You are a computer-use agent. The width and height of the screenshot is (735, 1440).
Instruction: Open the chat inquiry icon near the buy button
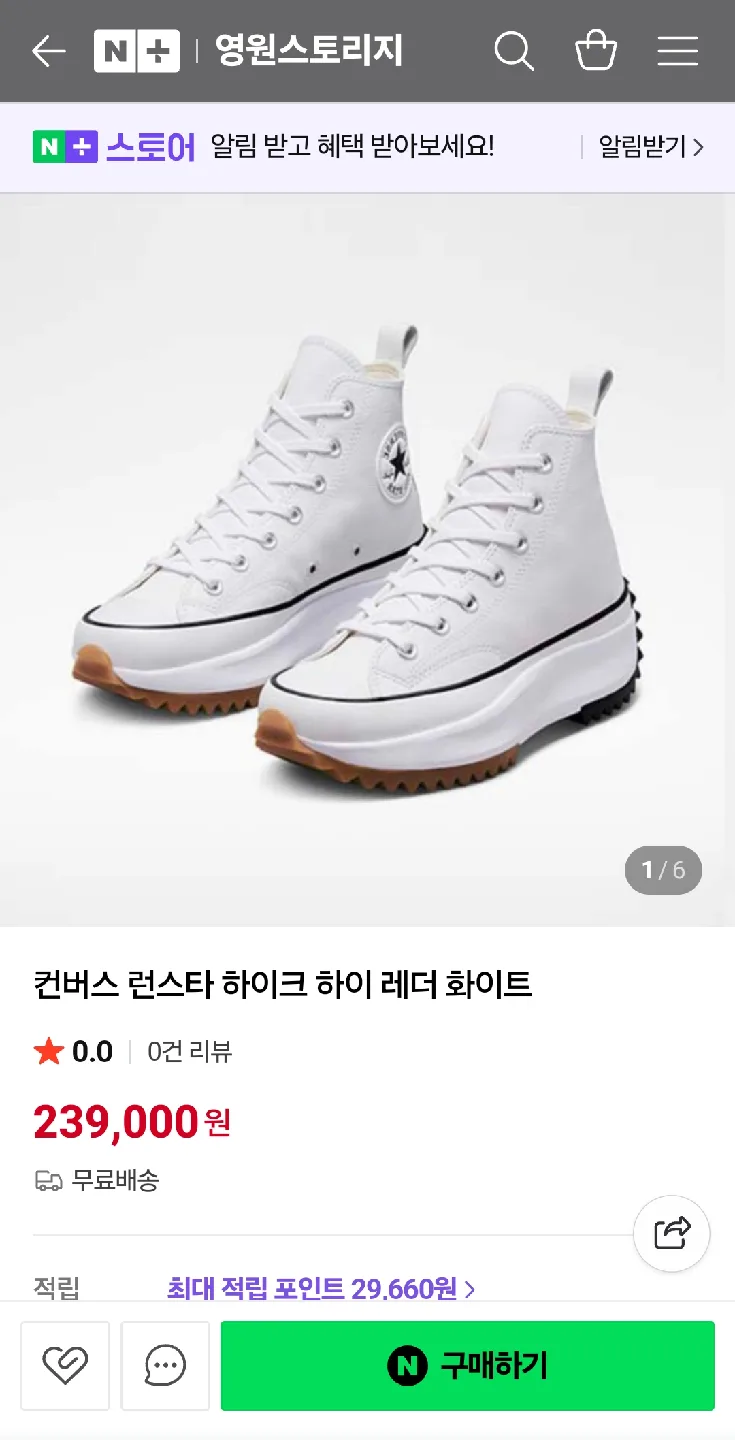(x=165, y=1365)
